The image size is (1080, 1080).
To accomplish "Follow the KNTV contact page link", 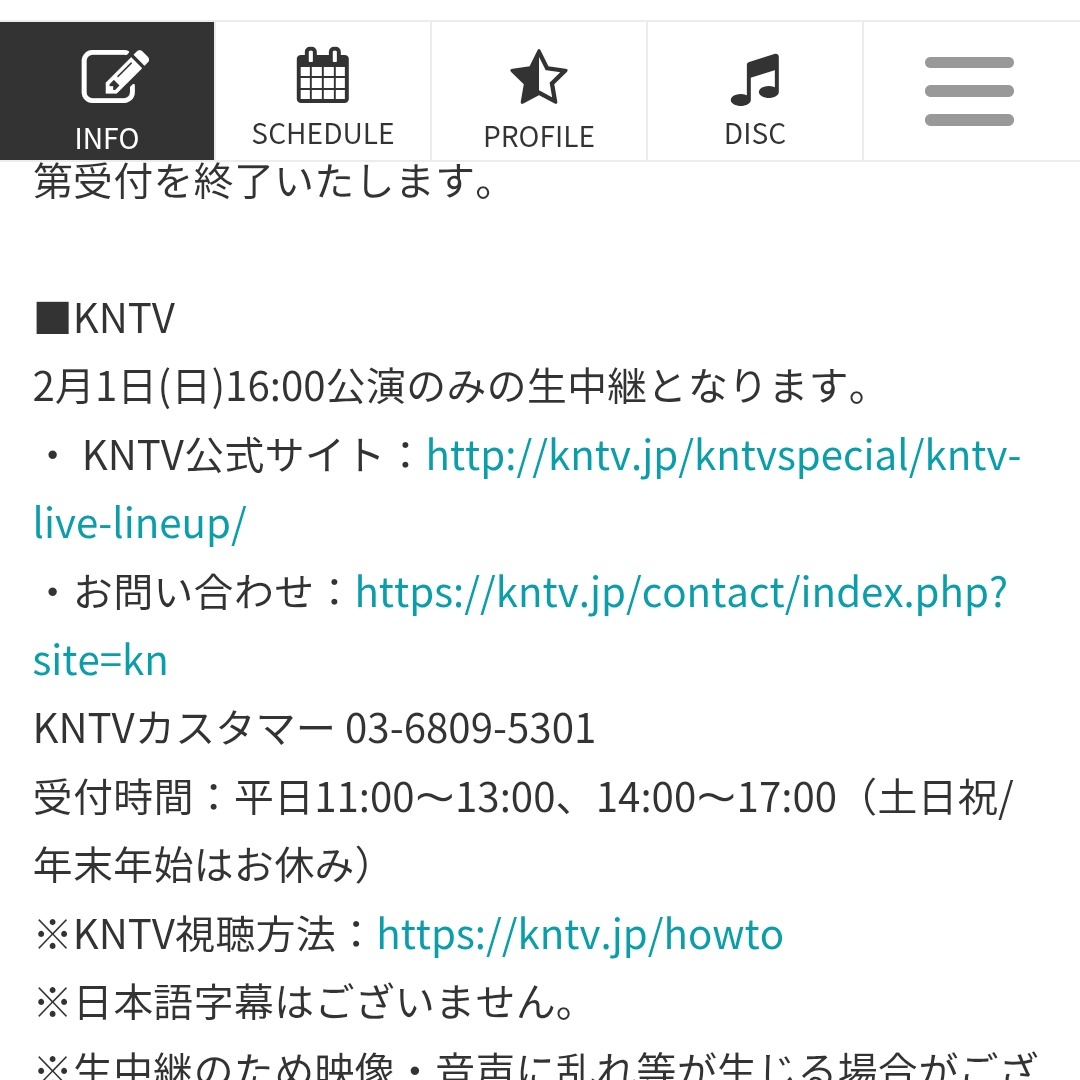I will [x=680, y=593].
